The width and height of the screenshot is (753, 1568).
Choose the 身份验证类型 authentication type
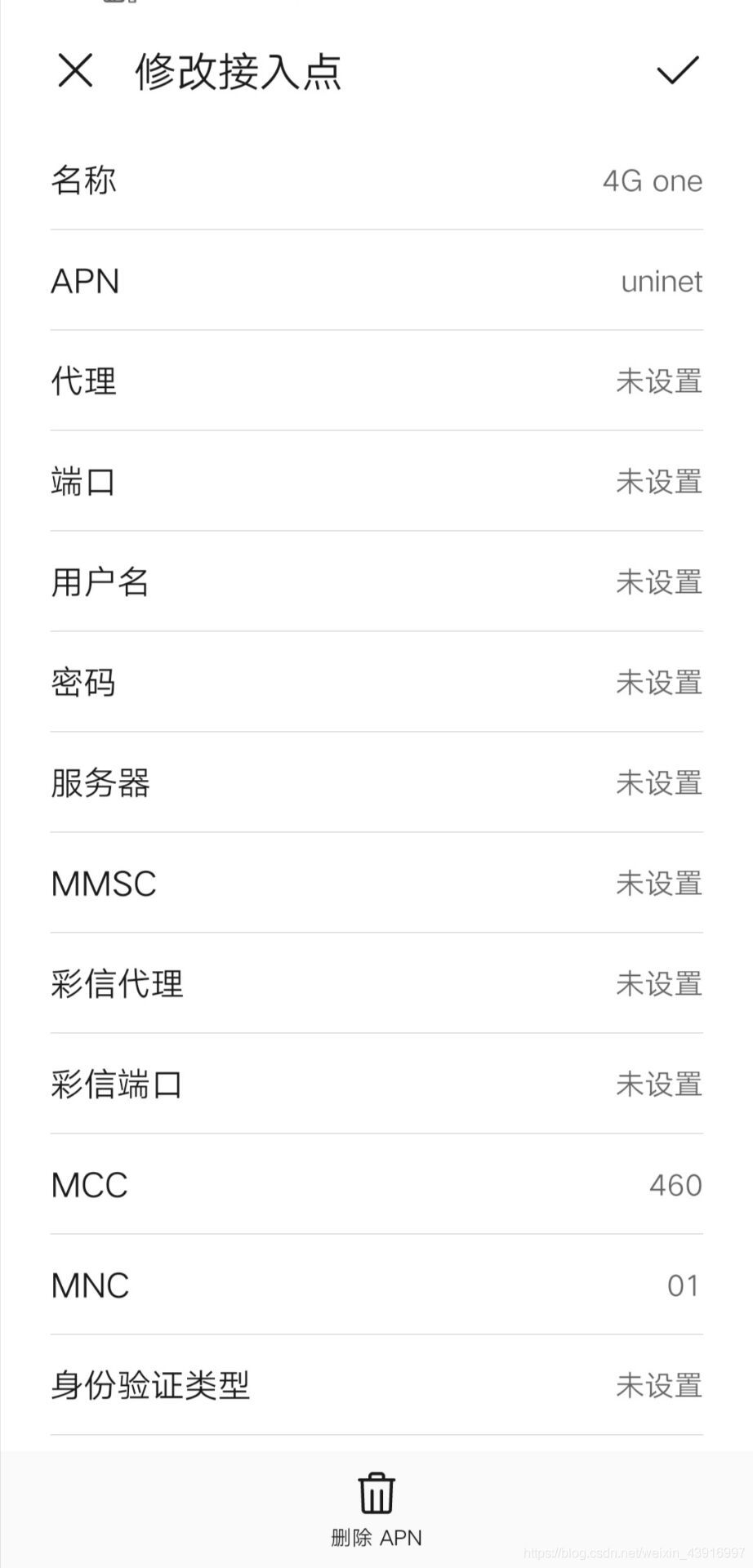(x=376, y=1386)
